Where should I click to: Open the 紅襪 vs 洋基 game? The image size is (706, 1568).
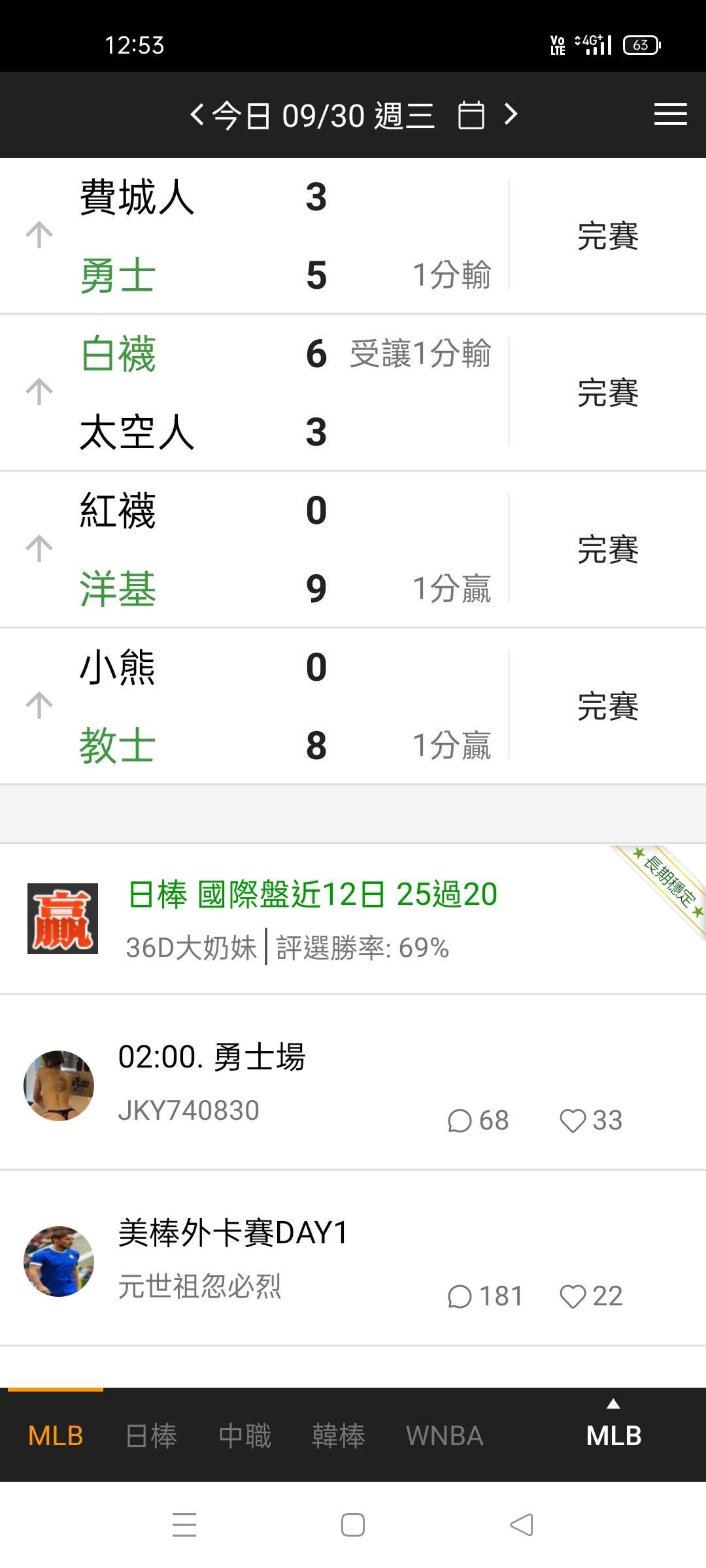tap(353, 549)
